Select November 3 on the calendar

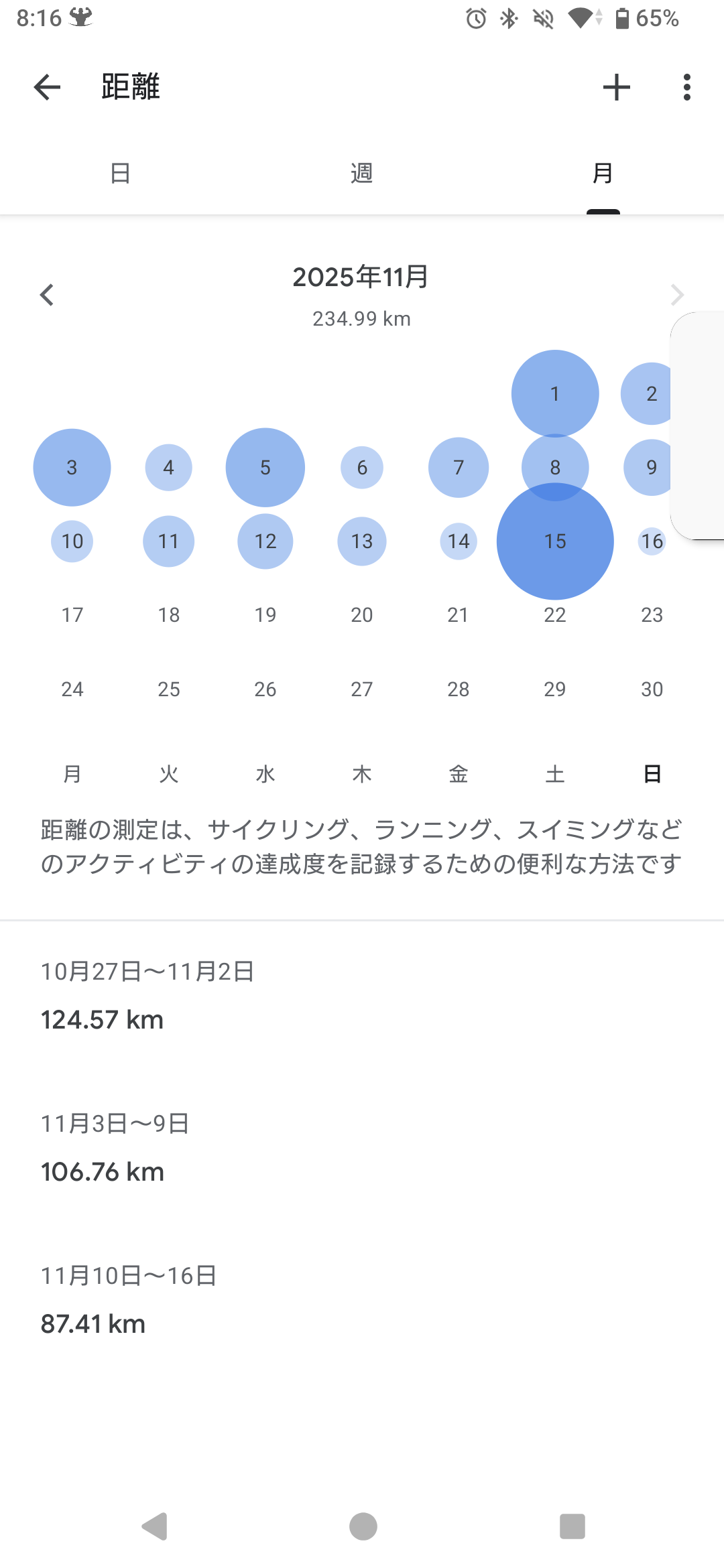[72, 467]
